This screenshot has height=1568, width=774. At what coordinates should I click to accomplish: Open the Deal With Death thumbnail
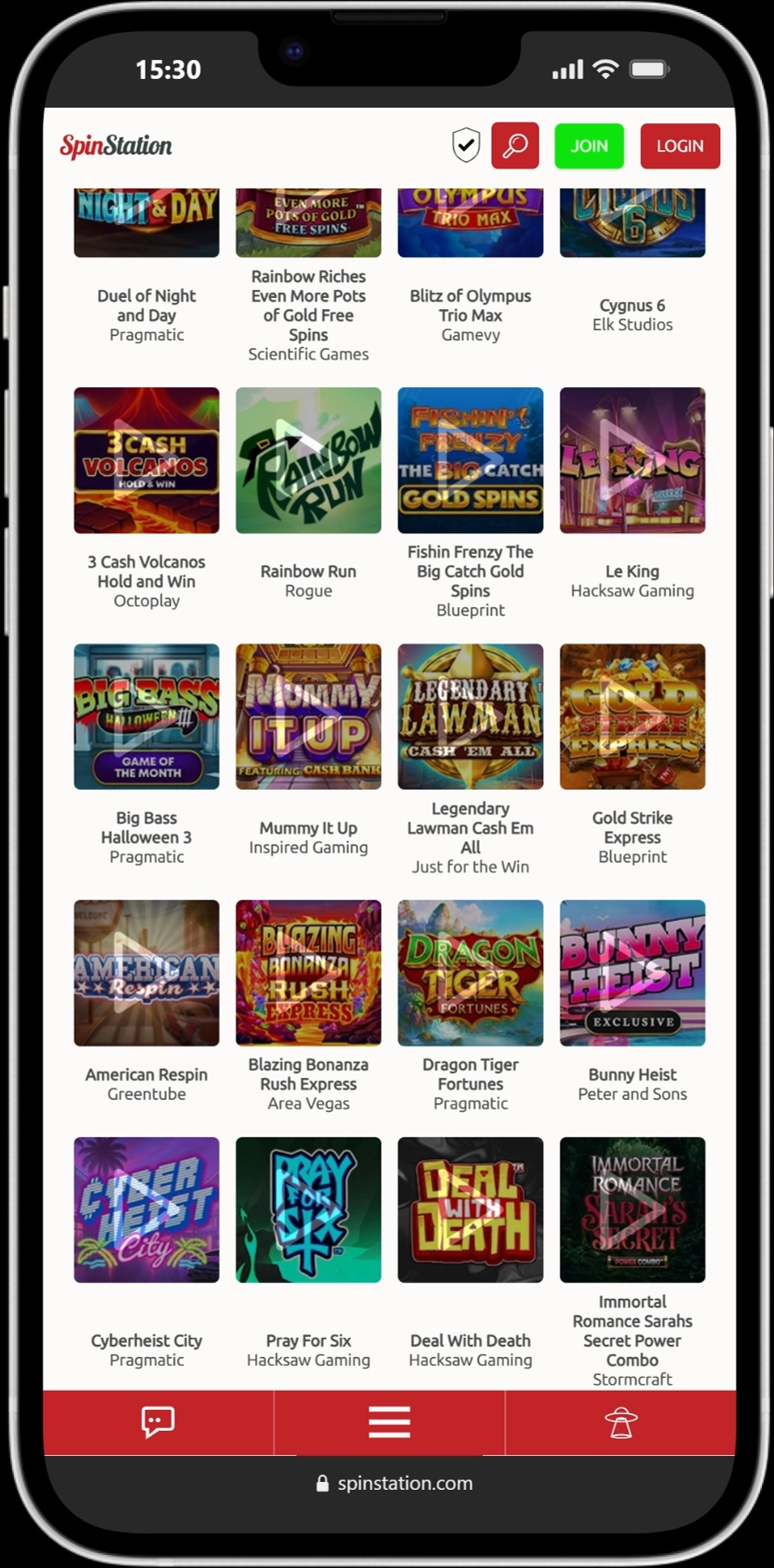[x=469, y=1209]
